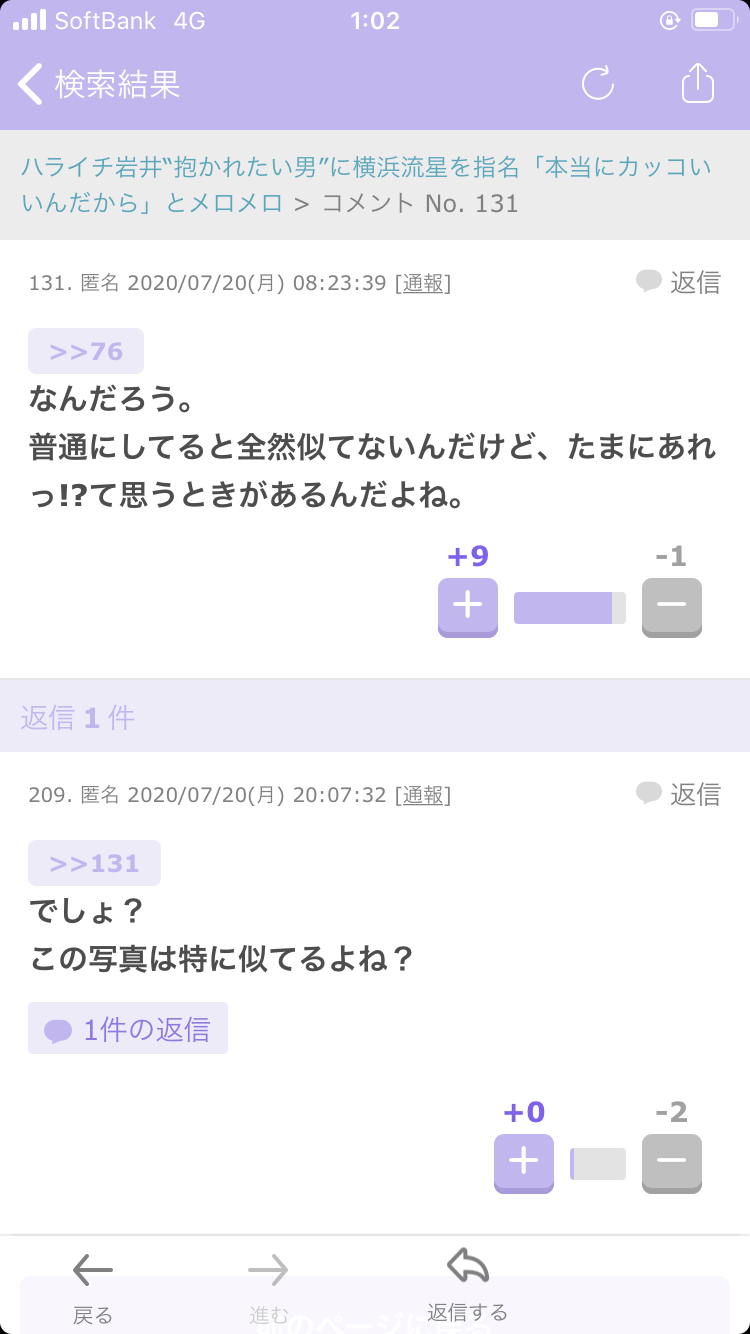Report comment 131 via 通報

pos(423,283)
